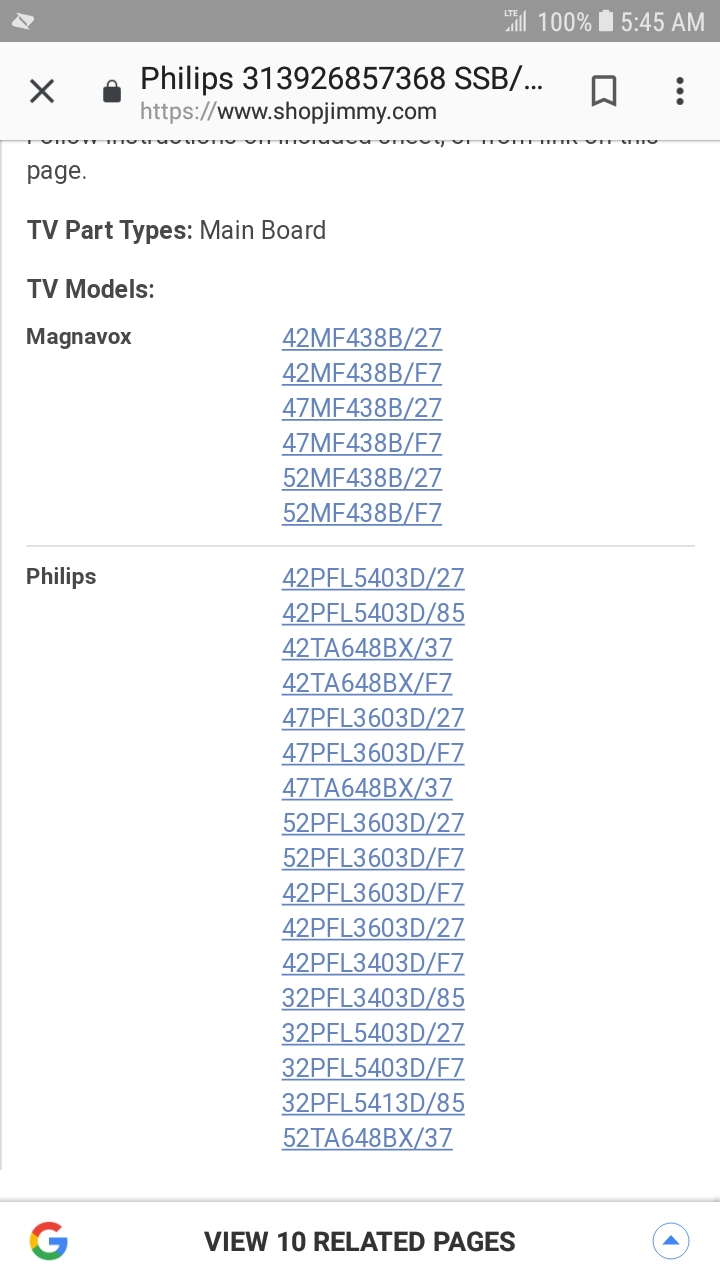This screenshot has width=720, height=1280.
Task: Tap the 32PFL3403D/85 model link
Action: (x=373, y=998)
